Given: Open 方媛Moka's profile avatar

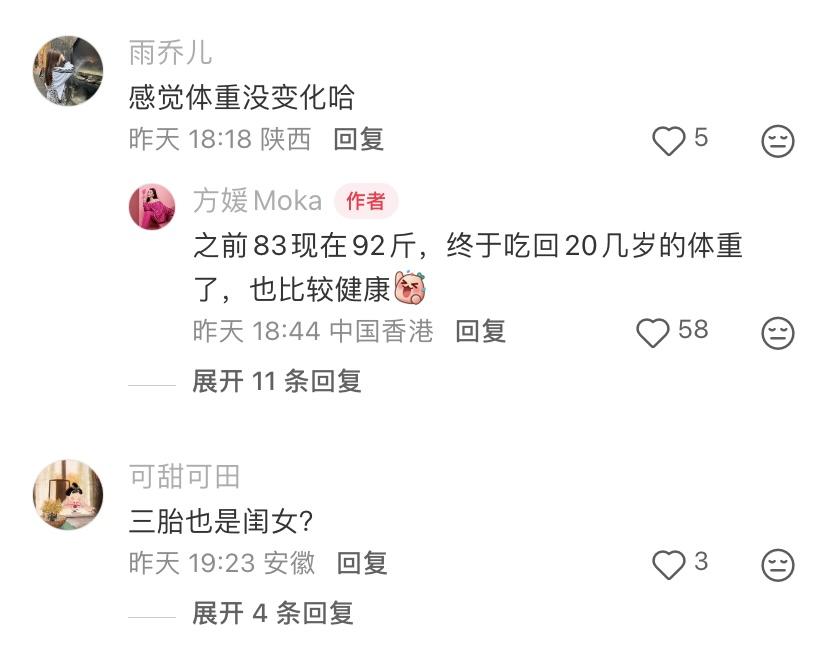Looking at the screenshot, I should (x=152, y=207).
